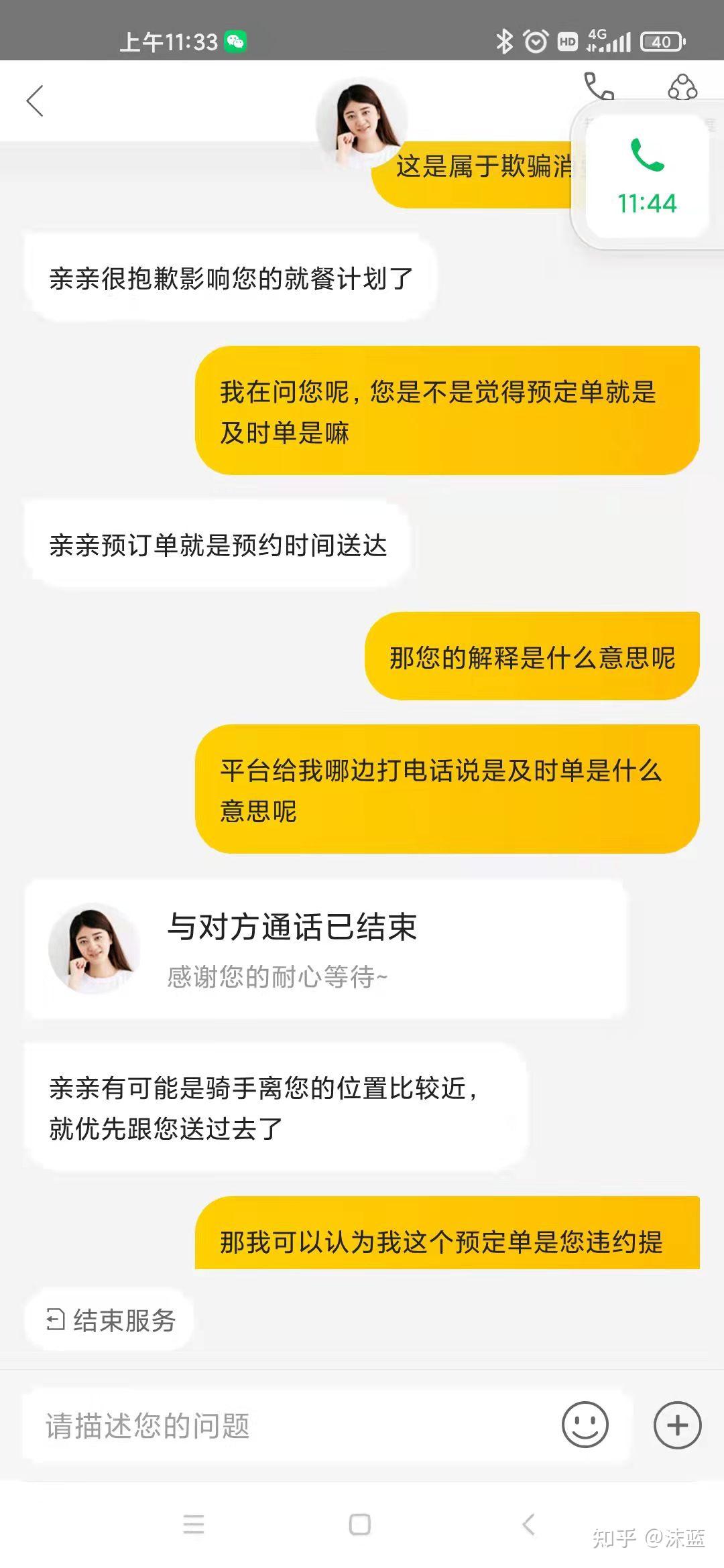Select 结束服务 to end the service
The height and width of the screenshot is (1568, 724).
point(109,1320)
